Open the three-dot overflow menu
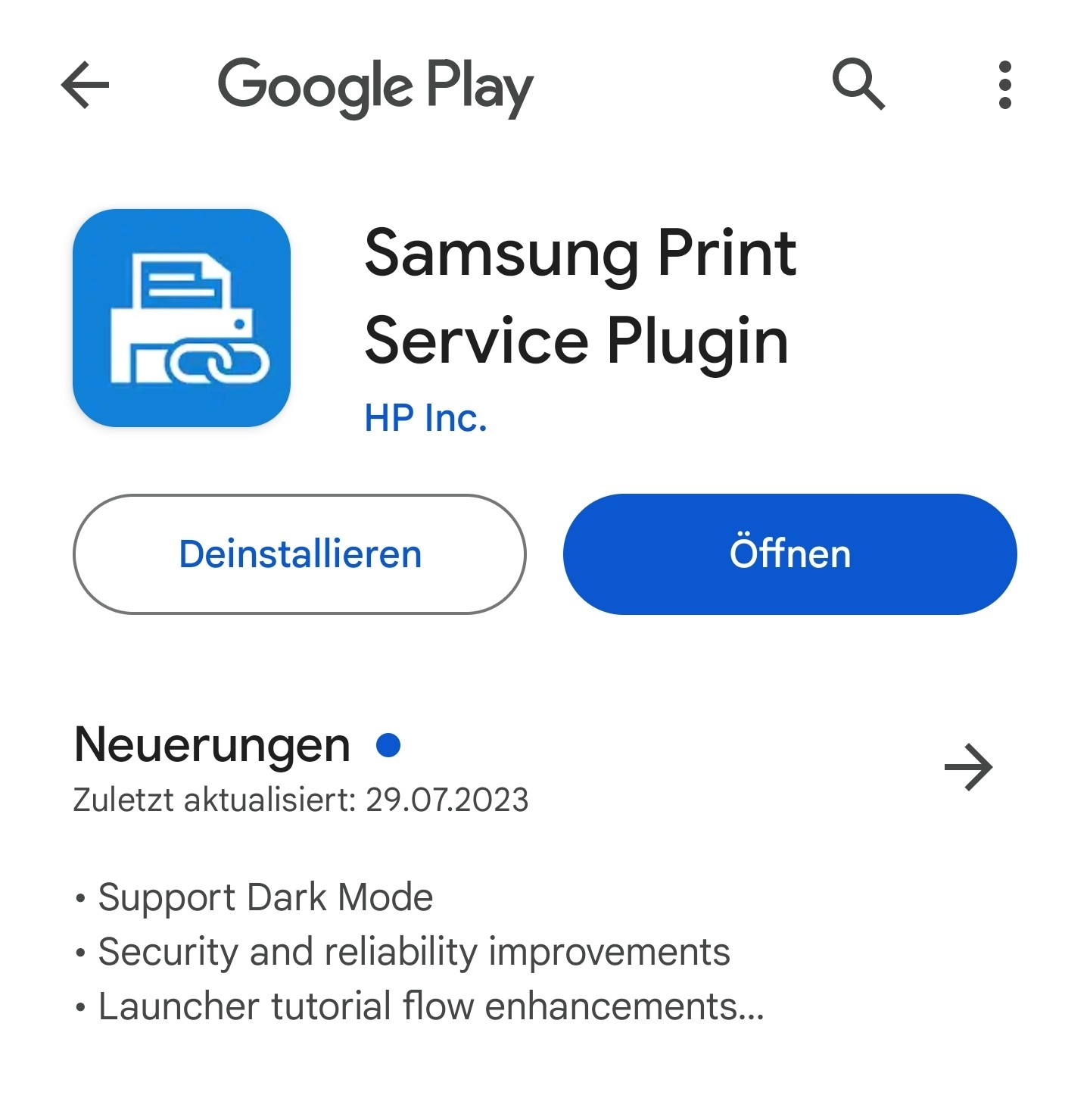Image resolution: width=1090 pixels, height=1120 pixels. 1004,85
